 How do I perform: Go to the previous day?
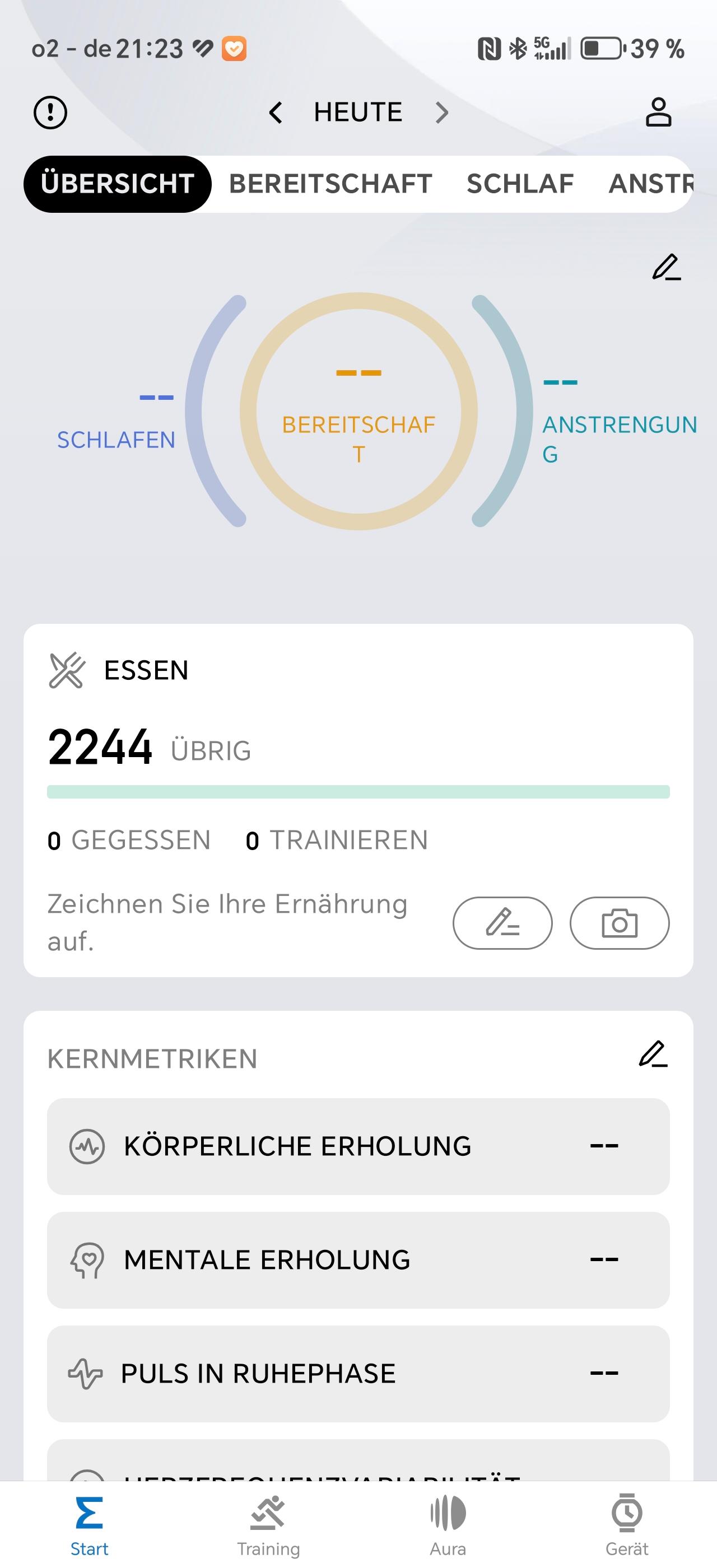276,113
